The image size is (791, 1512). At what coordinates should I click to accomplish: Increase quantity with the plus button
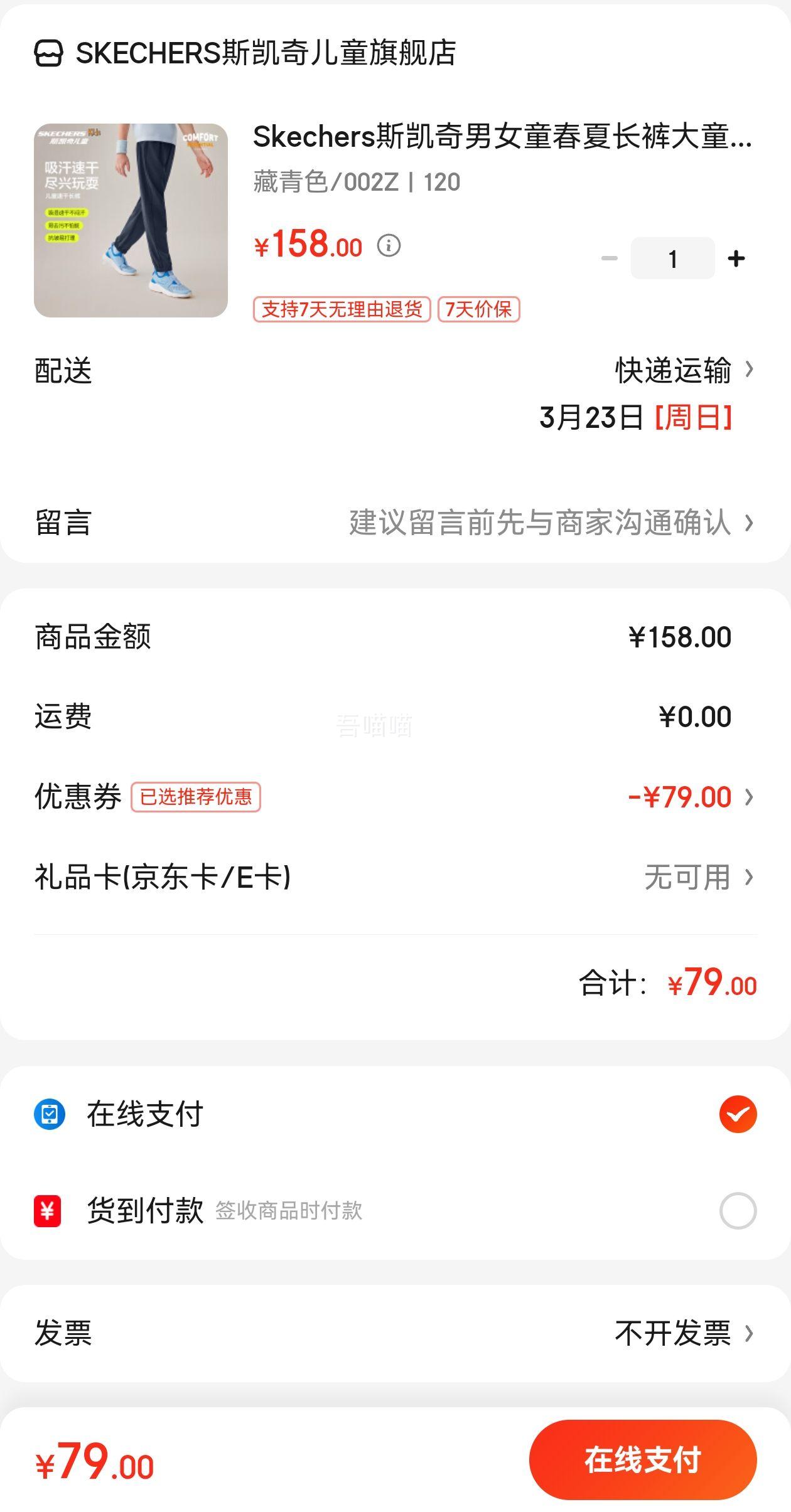coord(736,258)
